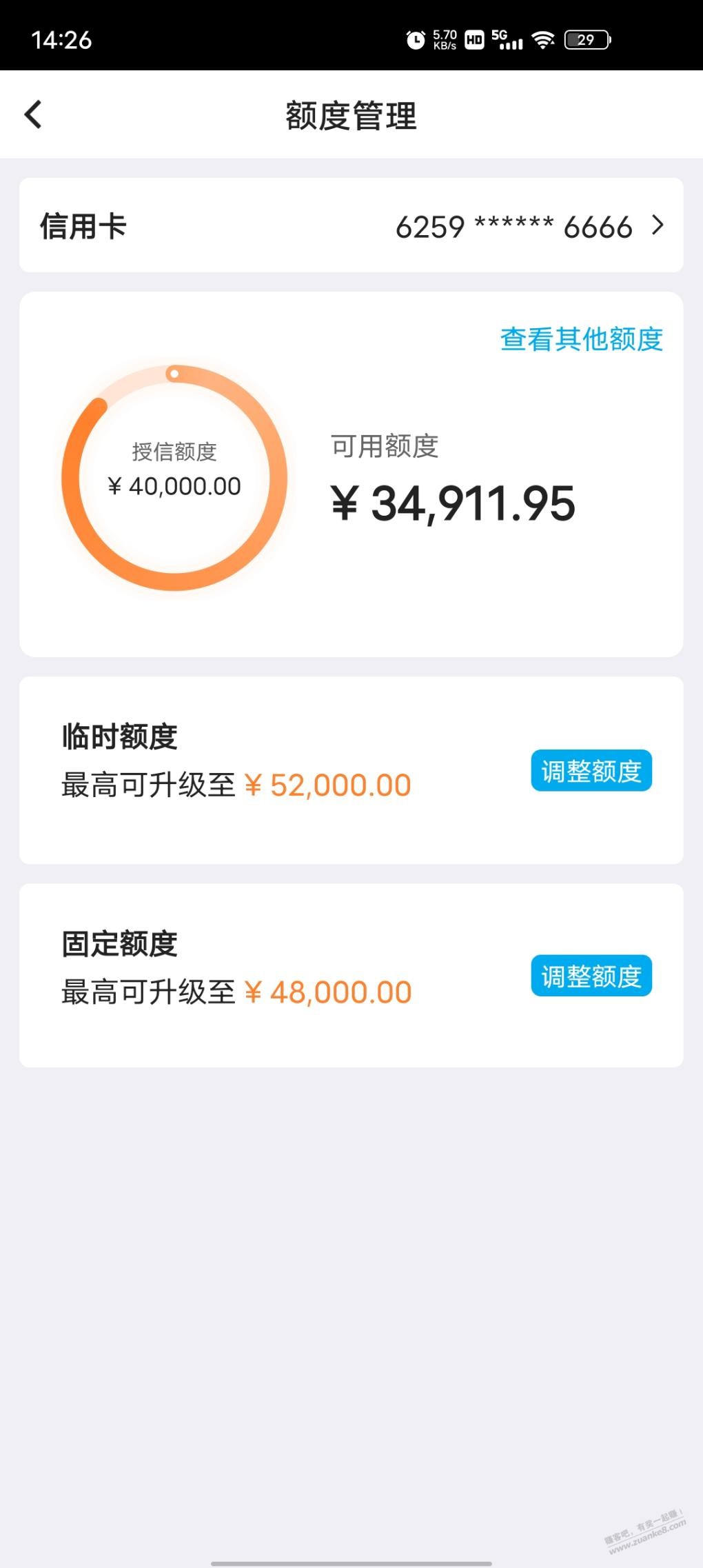Go back from 额度管理 page

33,114
